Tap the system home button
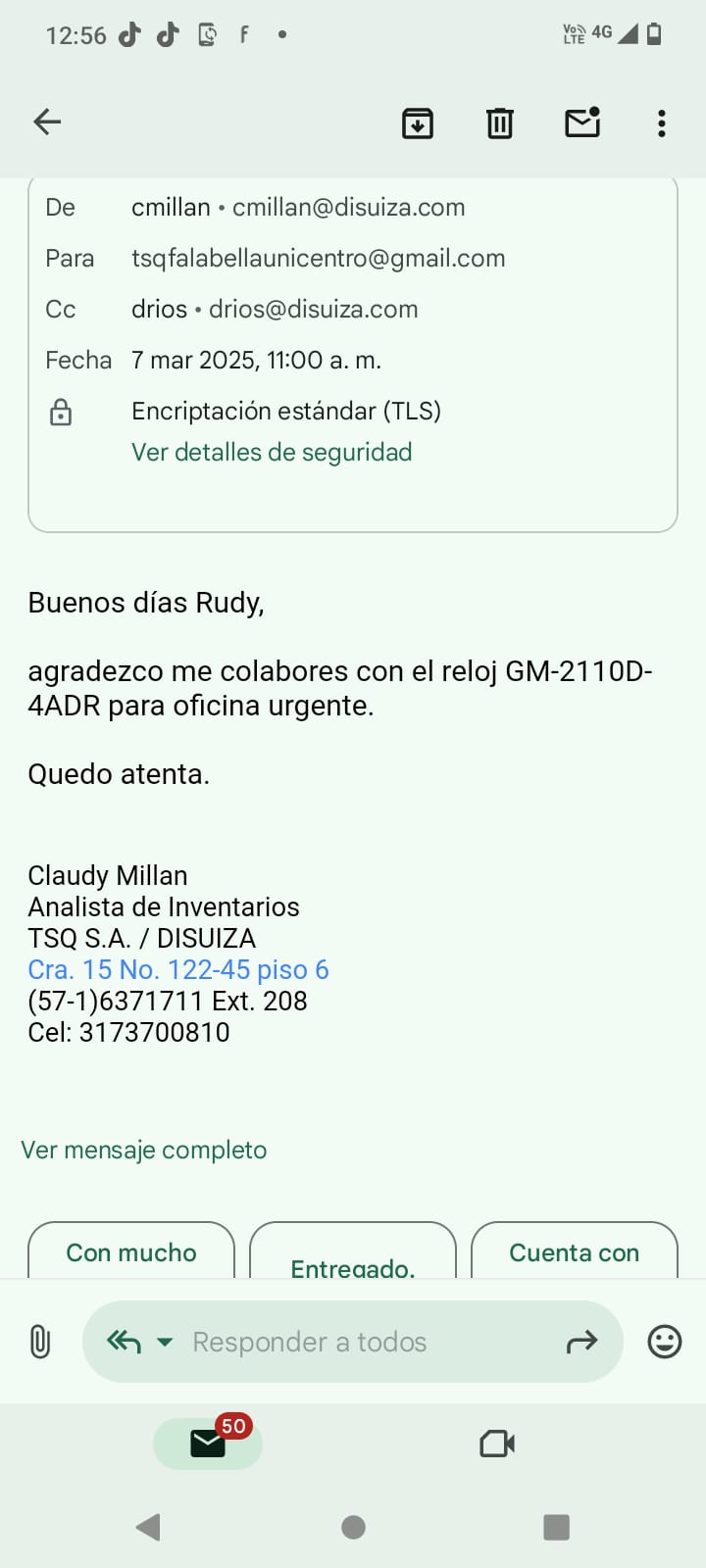Image resolution: width=706 pixels, height=1568 pixels. tap(353, 1527)
